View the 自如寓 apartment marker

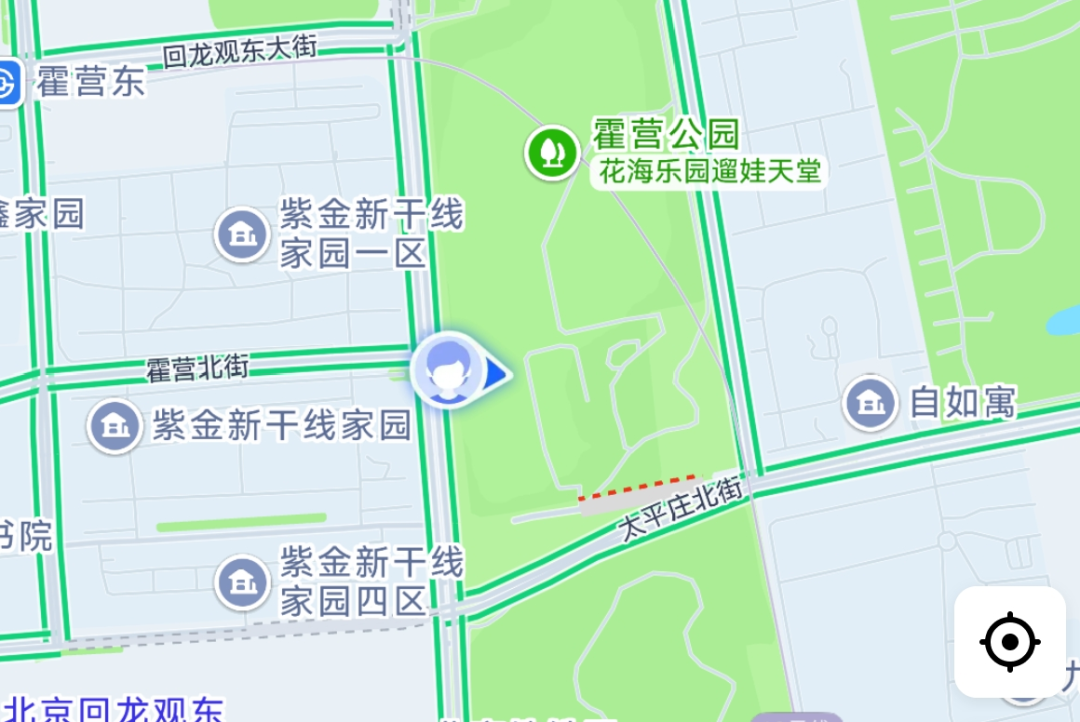(x=870, y=403)
